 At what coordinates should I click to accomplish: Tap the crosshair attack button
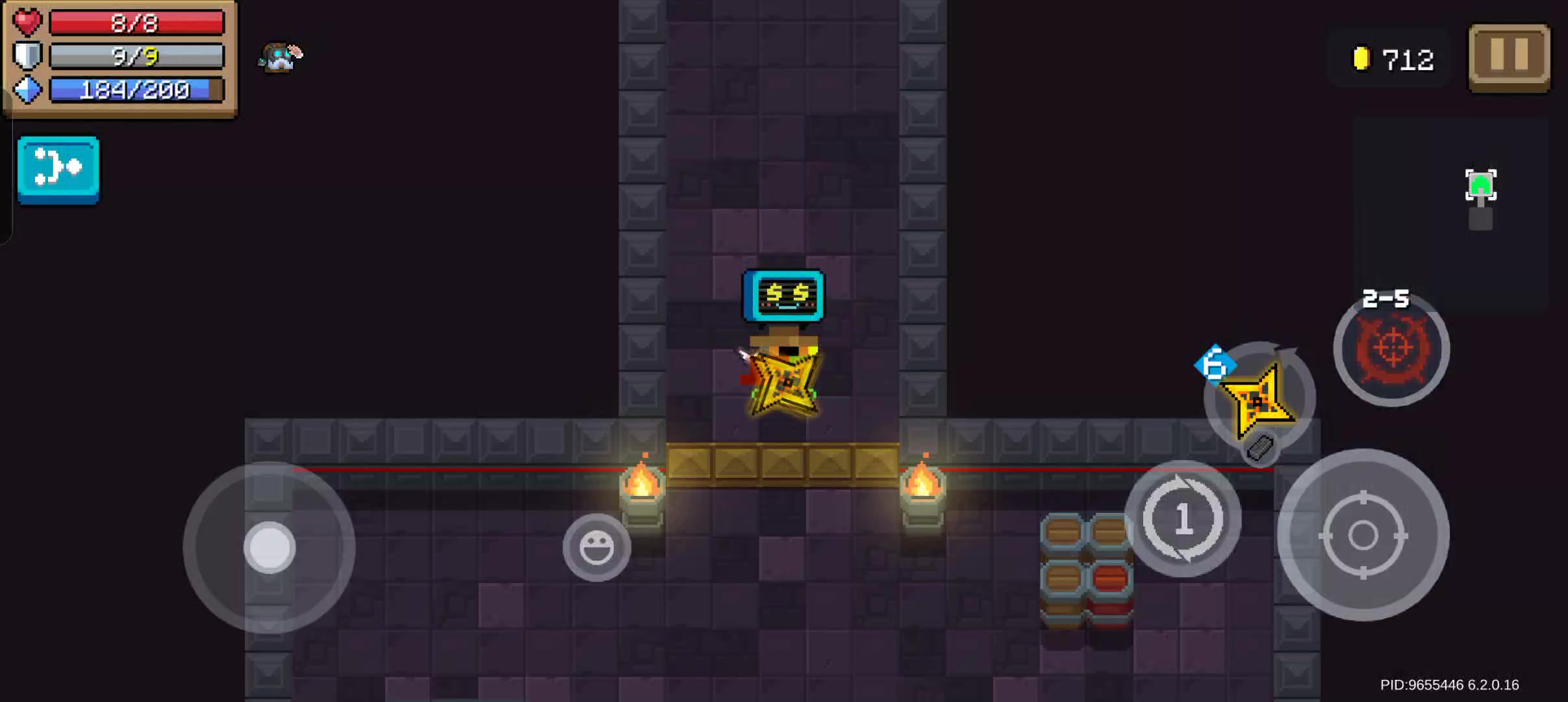pyautogui.click(x=1363, y=535)
